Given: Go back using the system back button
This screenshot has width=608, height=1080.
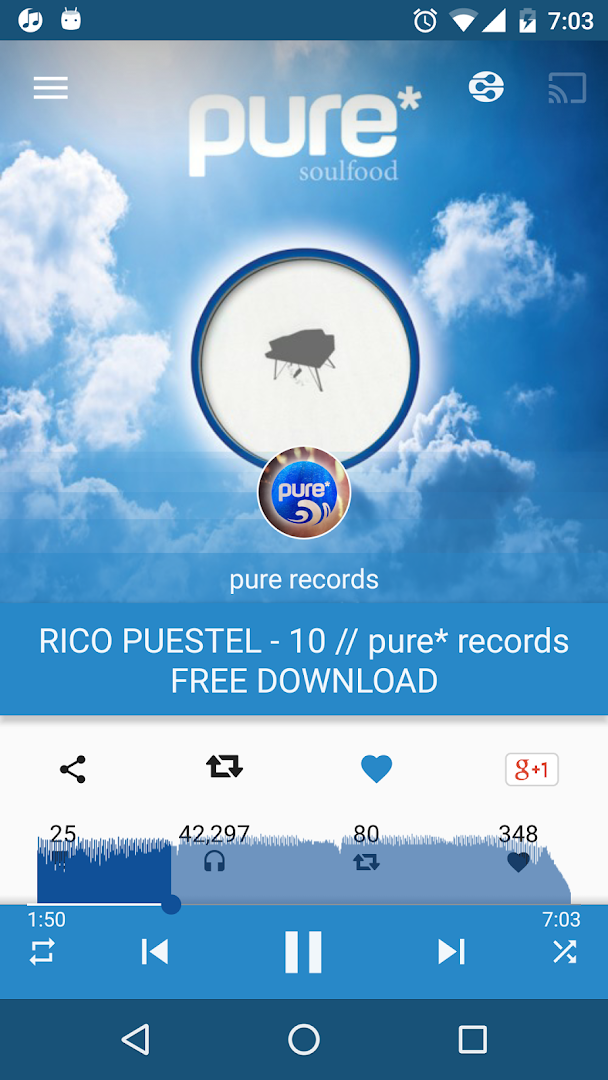Looking at the screenshot, I should (135, 1040).
